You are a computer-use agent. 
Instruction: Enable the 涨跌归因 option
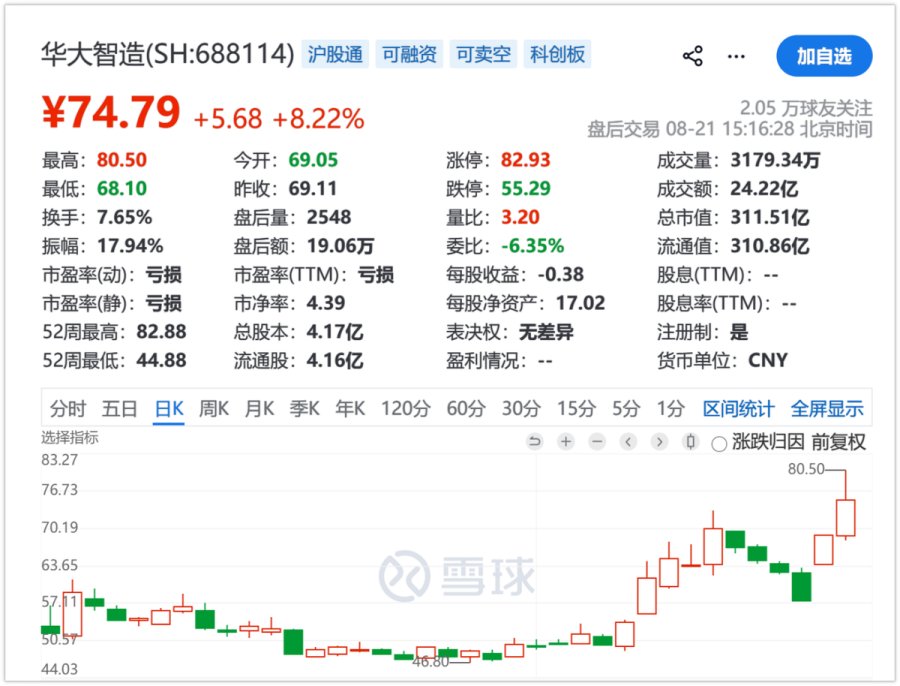tap(760, 442)
